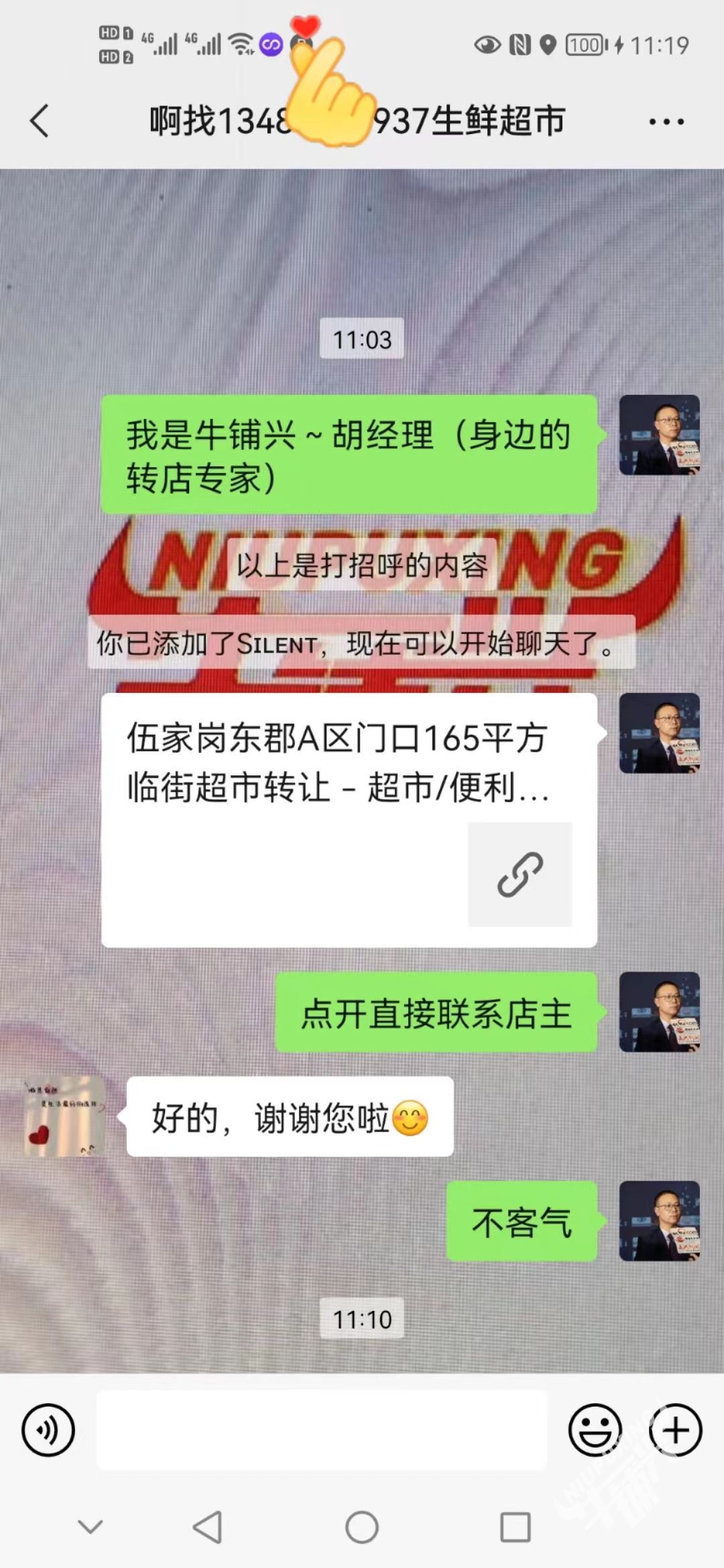Switch to voice message input
The image size is (724, 1568).
tap(48, 1430)
